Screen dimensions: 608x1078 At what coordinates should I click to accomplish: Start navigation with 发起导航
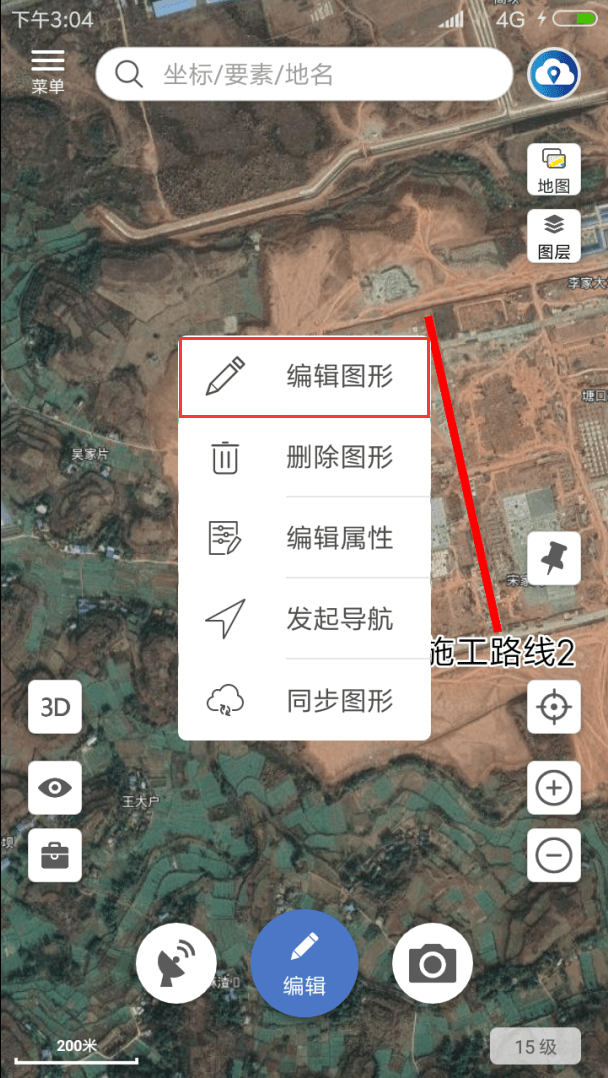tap(305, 619)
